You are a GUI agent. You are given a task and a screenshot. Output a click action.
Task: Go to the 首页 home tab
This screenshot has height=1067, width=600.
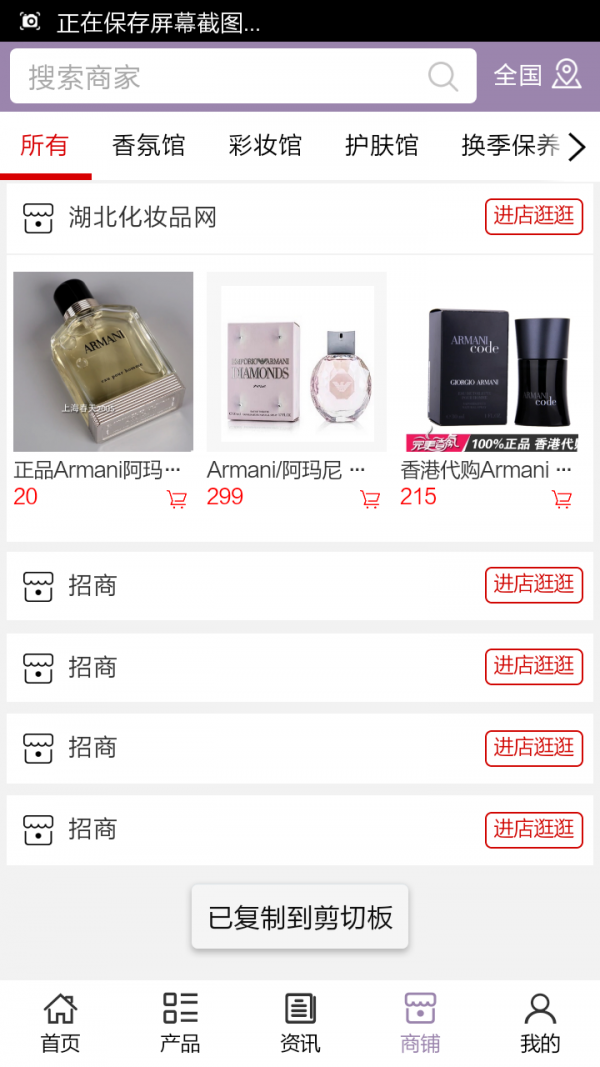tap(60, 1023)
